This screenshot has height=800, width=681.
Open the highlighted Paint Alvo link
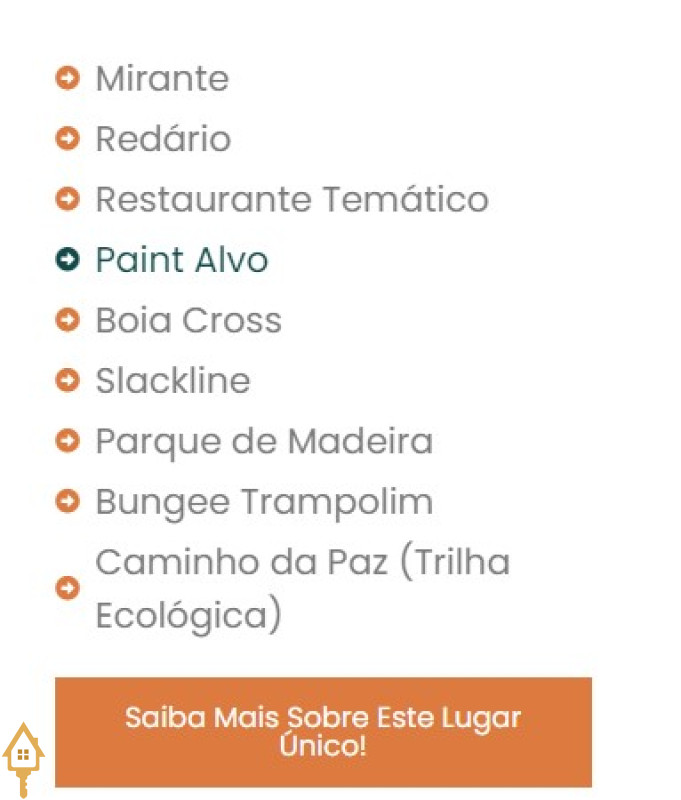pos(181,260)
